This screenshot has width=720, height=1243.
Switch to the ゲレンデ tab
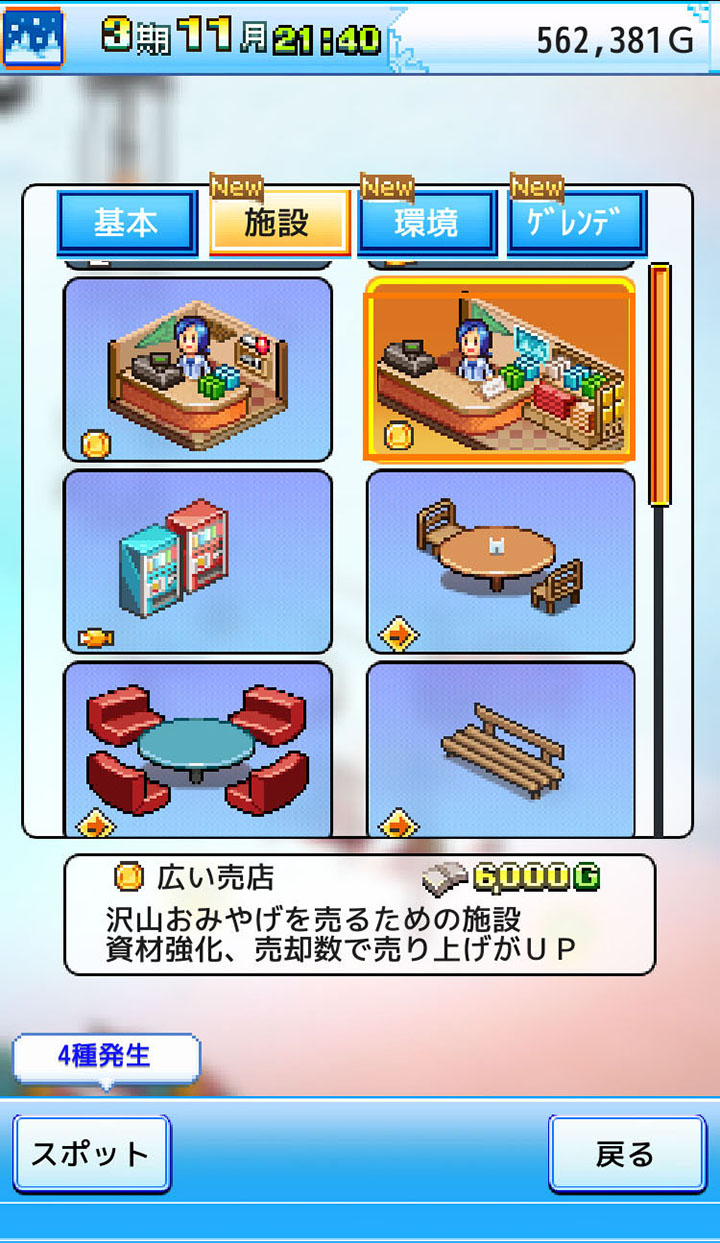[x=577, y=223]
